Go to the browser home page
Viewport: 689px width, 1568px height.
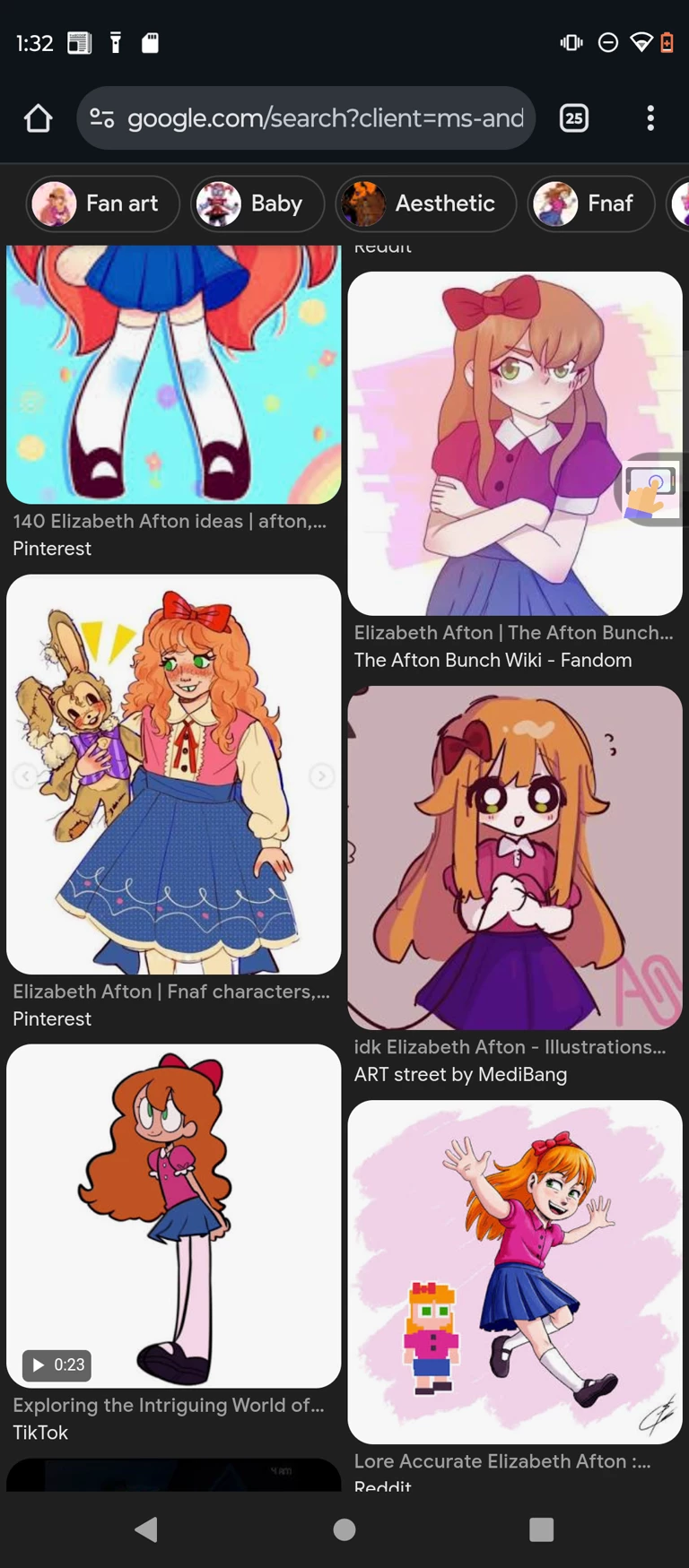pos(38,118)
